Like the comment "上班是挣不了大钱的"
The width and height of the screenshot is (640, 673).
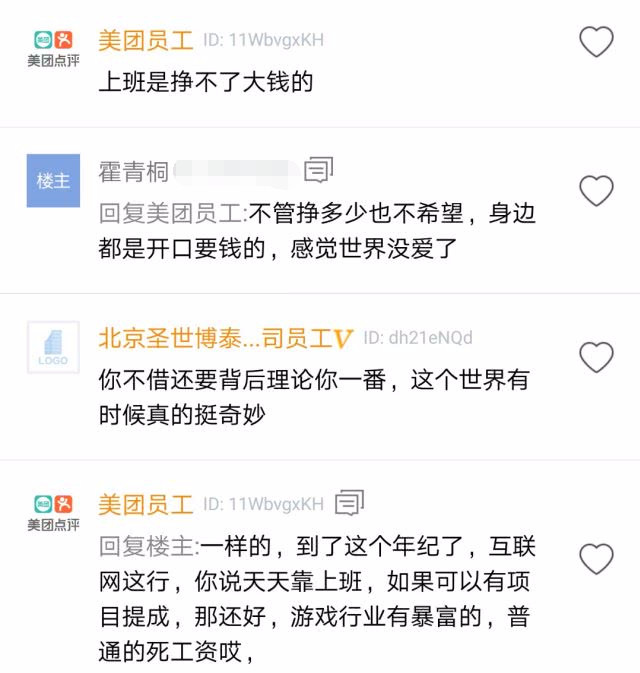(596, 41)
